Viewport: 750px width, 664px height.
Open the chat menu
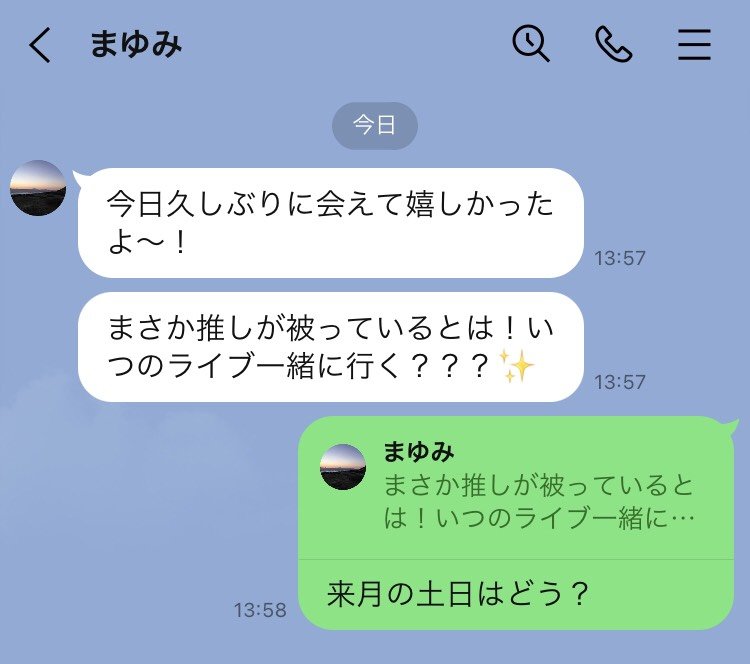click(694, 45)
